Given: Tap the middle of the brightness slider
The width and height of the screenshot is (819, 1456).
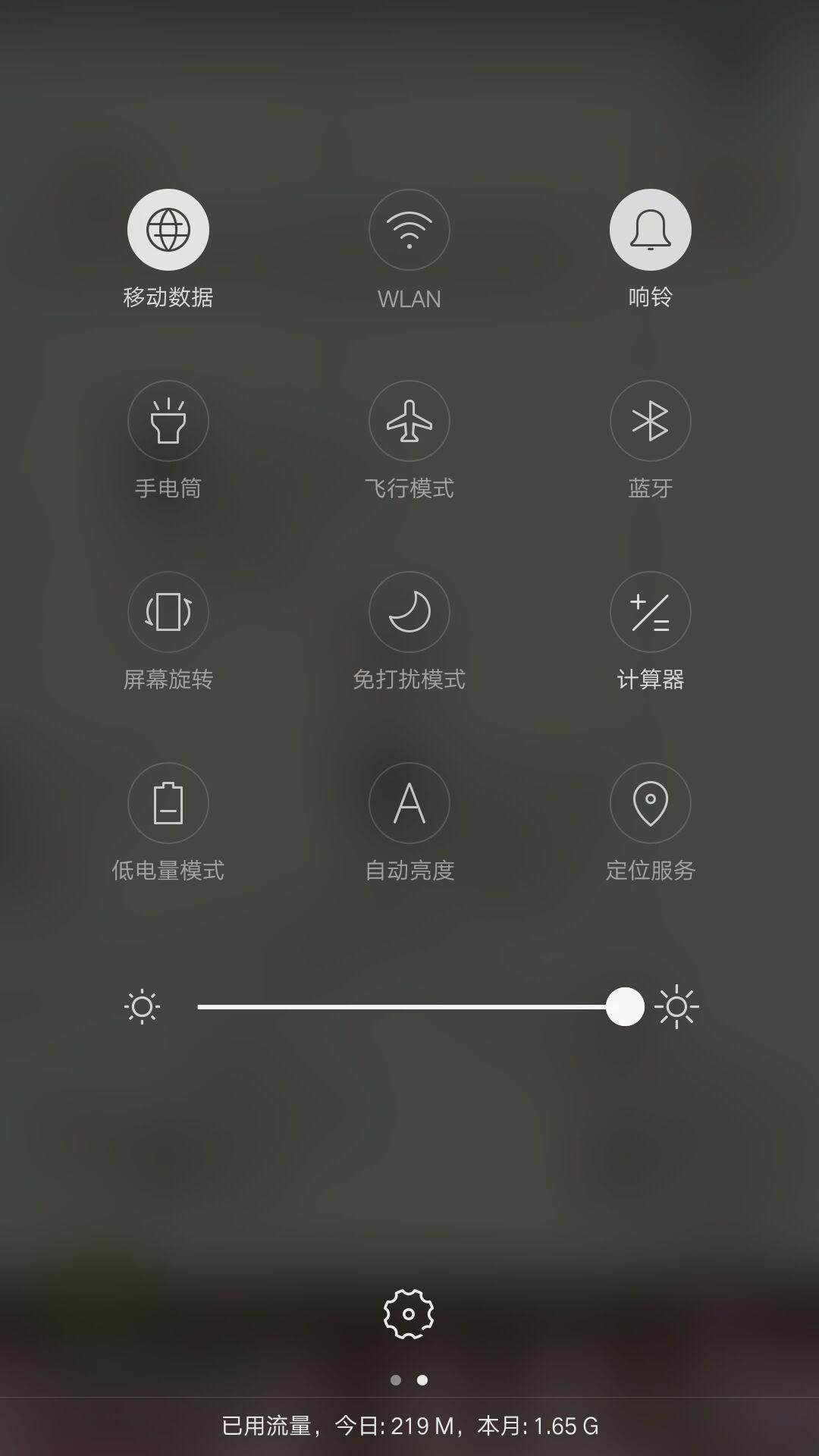Looking at the screenshot, I should point(421,1007).
